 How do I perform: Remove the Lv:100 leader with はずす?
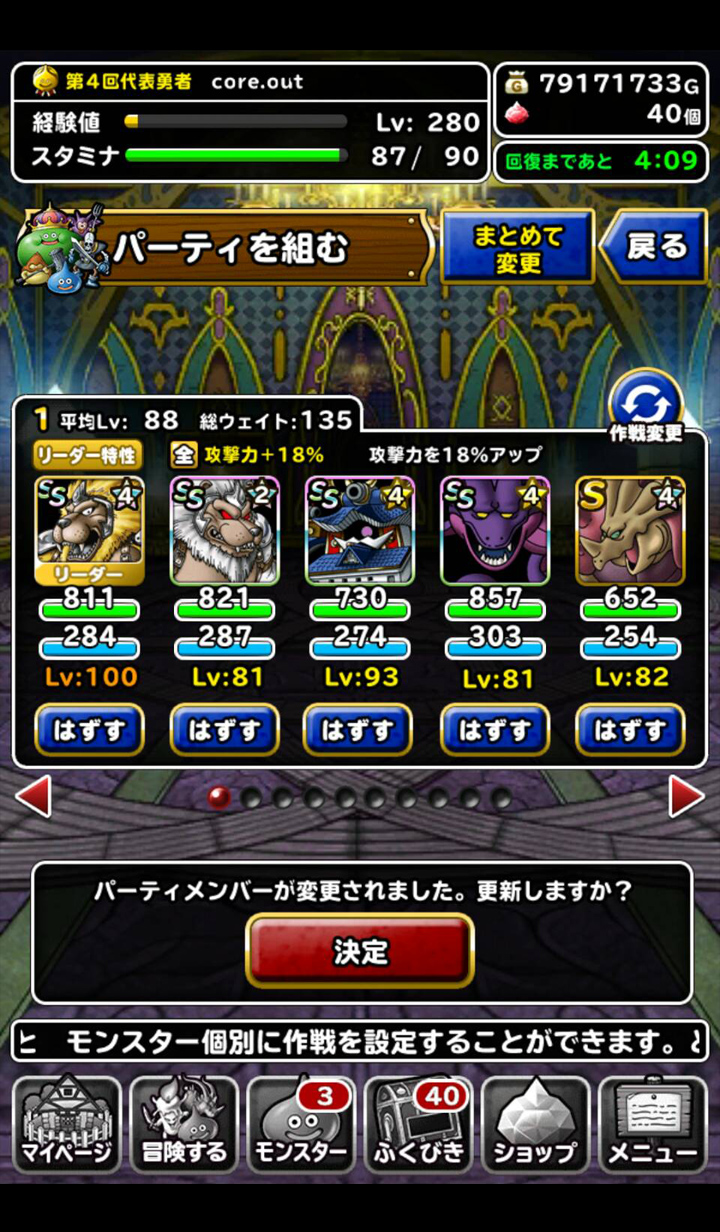pos(90,730)
